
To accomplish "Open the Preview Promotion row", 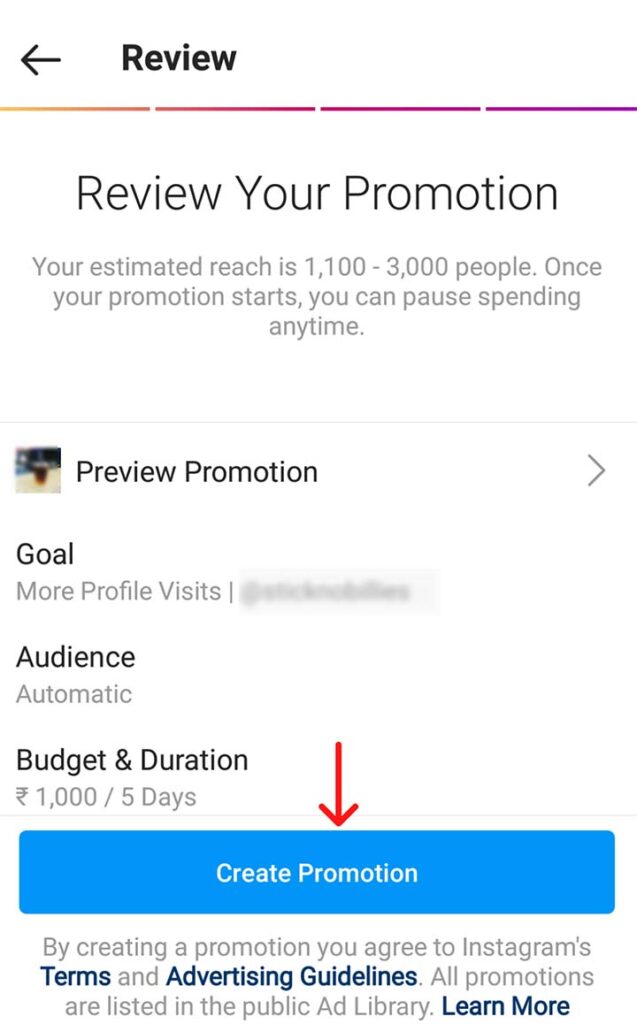I will click(x=310, y=471).
